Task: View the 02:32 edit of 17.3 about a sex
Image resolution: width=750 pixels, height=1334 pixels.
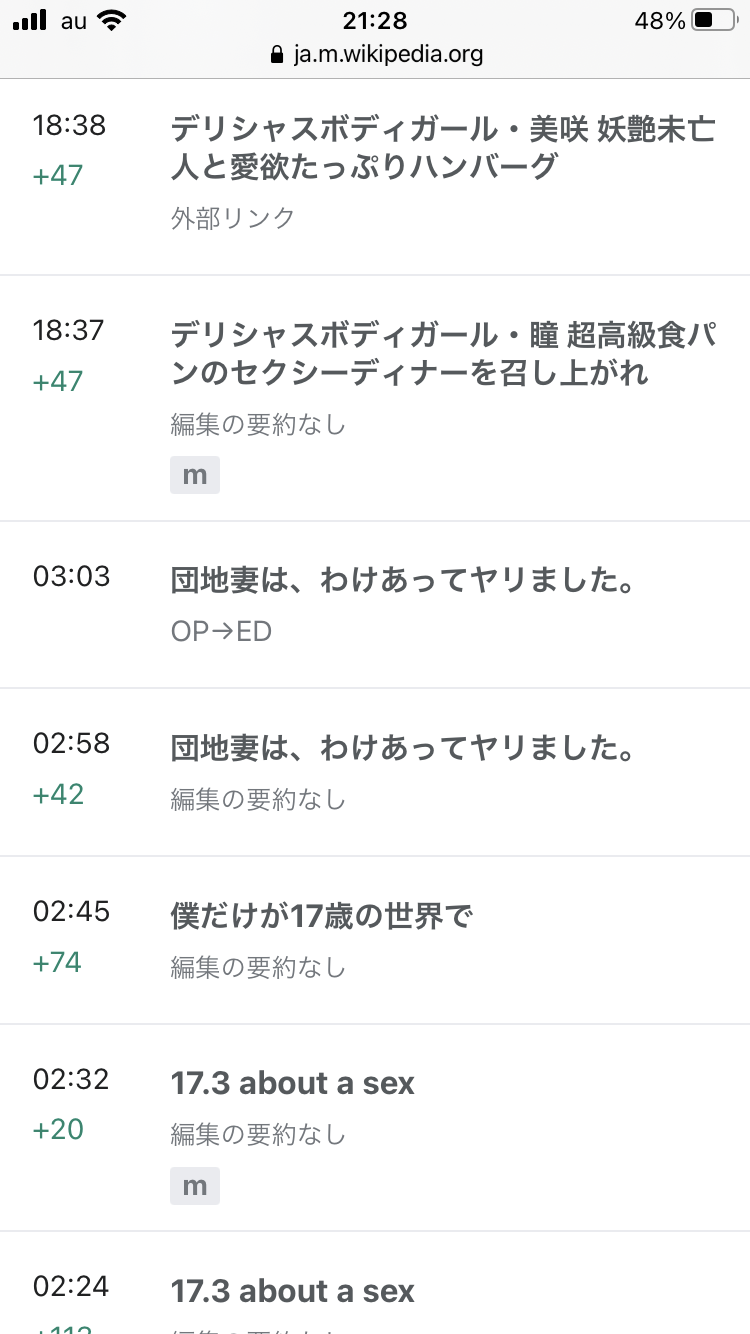Action: 293,1083
